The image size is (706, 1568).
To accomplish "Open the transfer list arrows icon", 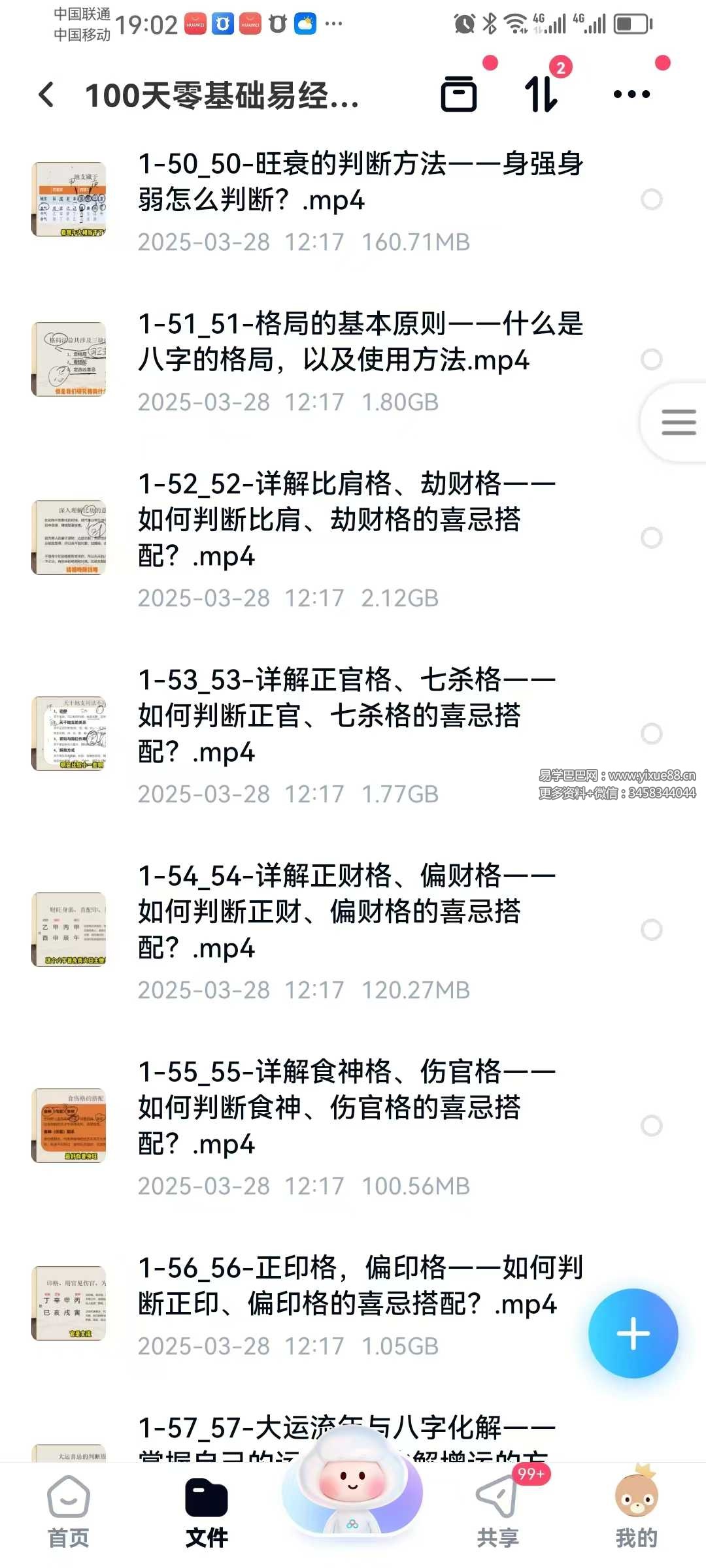I will 542,95.
